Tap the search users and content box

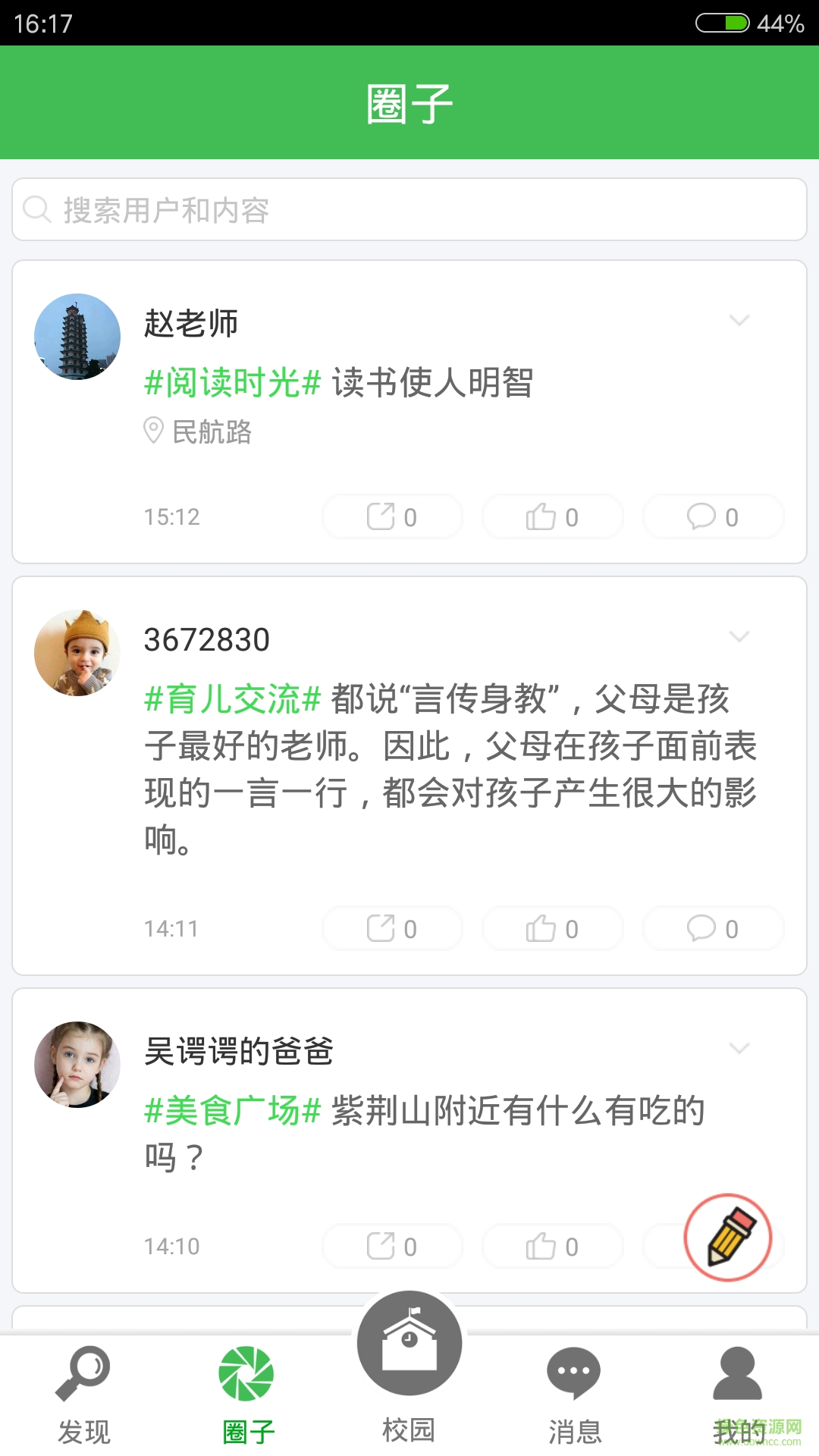tap(409, 209)
